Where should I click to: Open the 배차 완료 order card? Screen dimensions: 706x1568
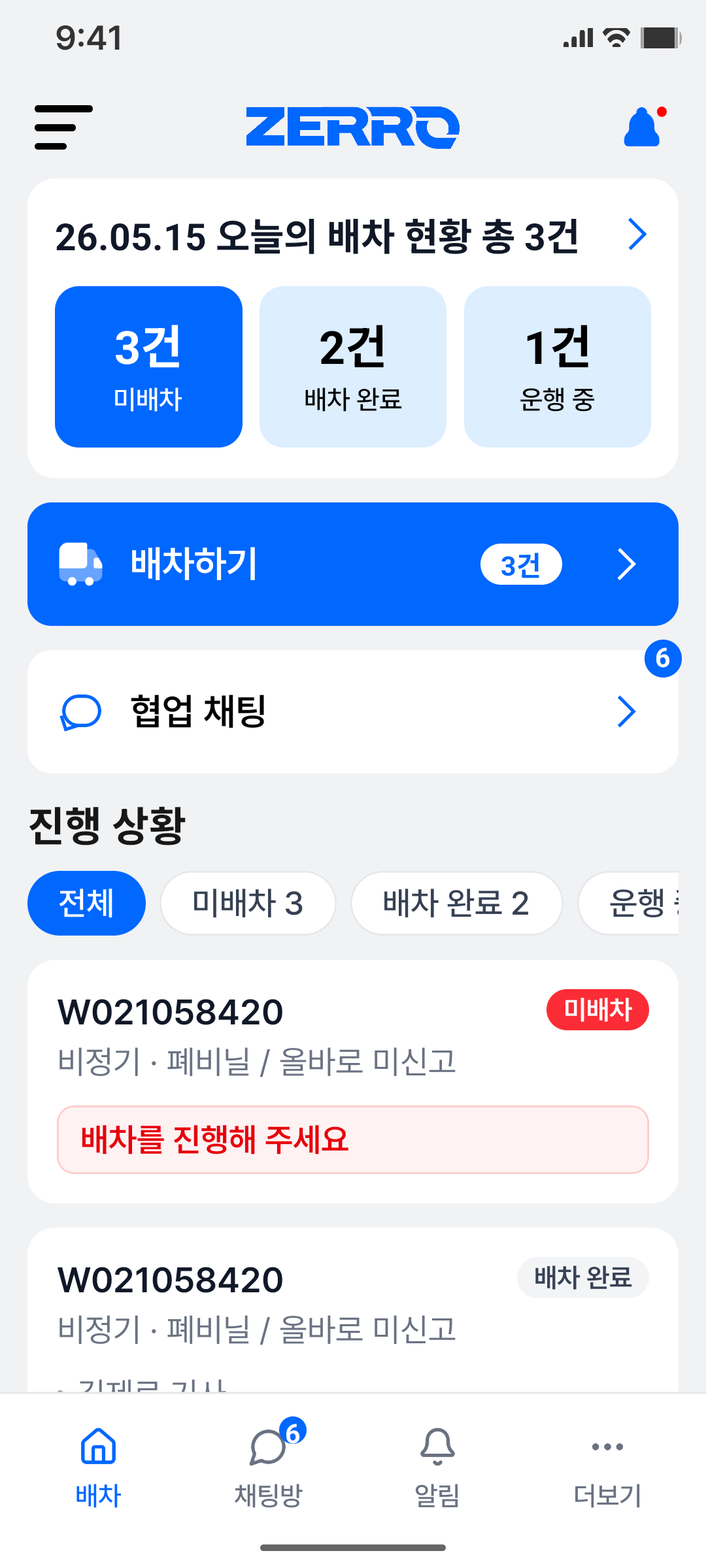(x=353, y=1310)
